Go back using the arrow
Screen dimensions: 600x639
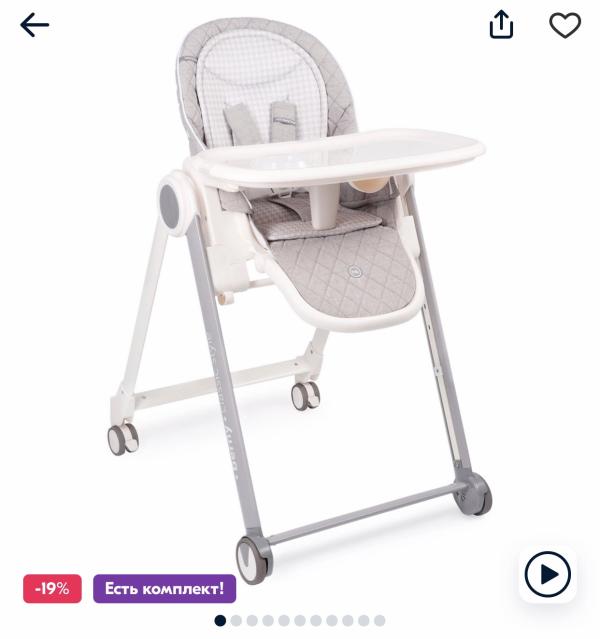click(x=35, y=25)
